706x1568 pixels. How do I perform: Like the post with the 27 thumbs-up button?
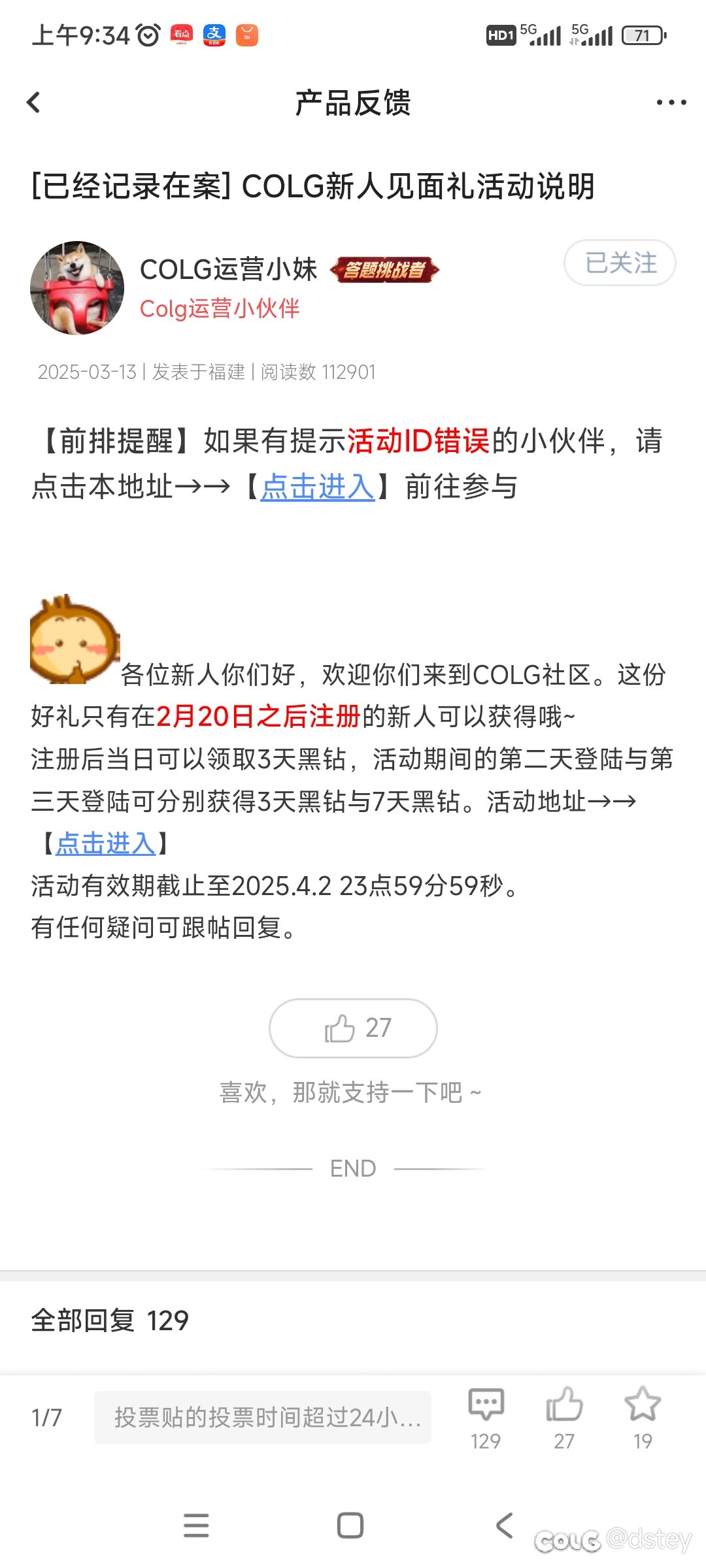[x=353, y=1028]
